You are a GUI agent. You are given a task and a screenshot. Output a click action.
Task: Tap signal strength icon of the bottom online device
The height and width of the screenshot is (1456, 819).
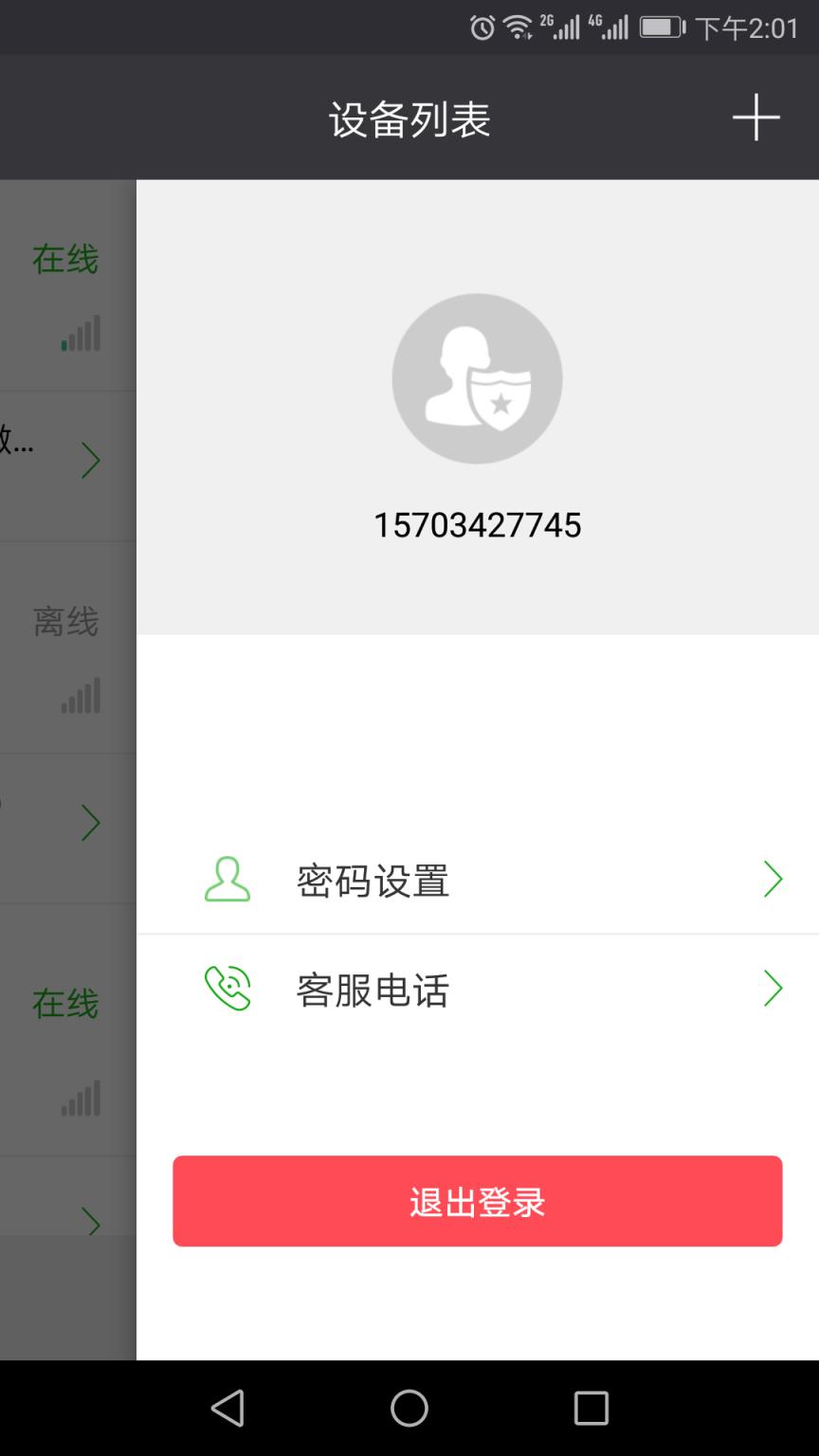click(x=80, y=1097)
